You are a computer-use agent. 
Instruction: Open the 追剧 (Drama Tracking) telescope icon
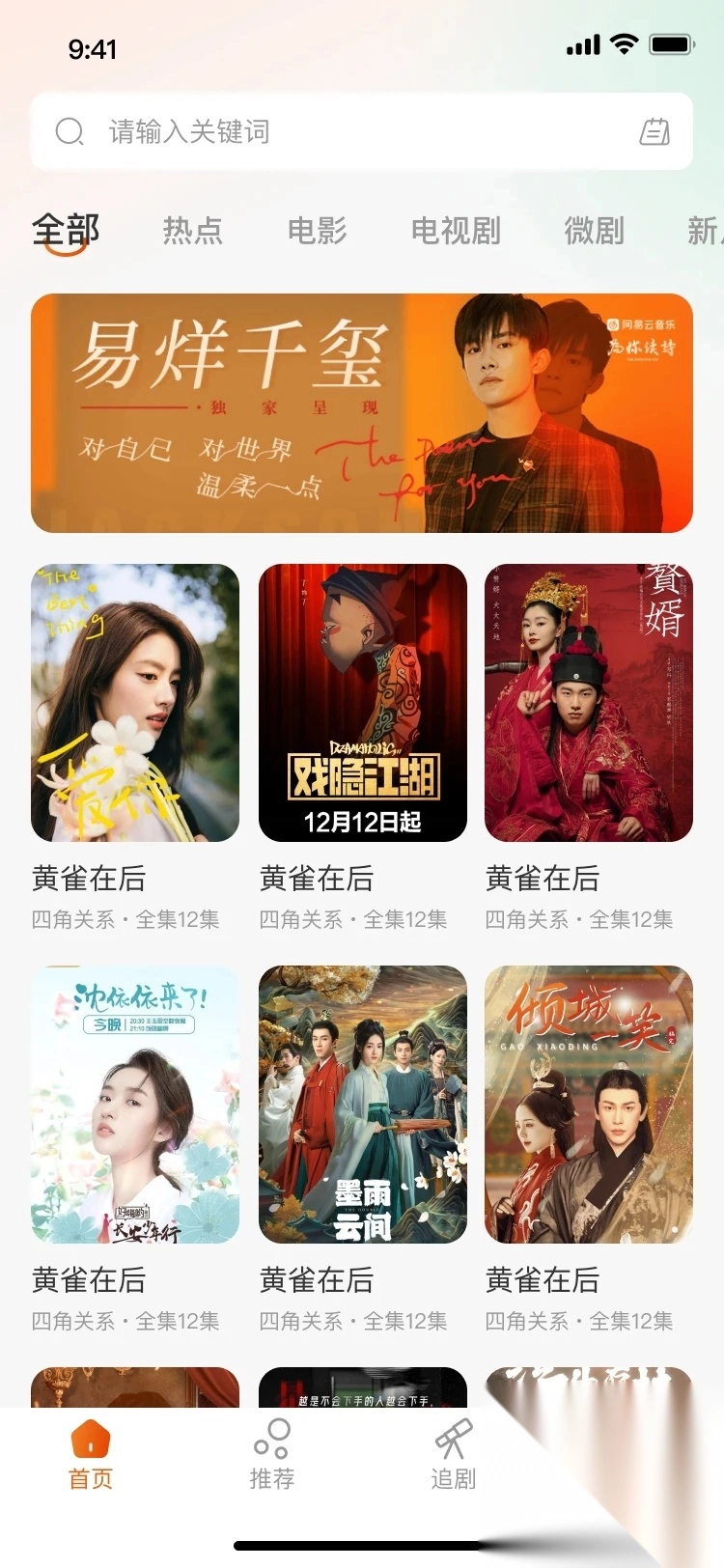(452, 1438)
